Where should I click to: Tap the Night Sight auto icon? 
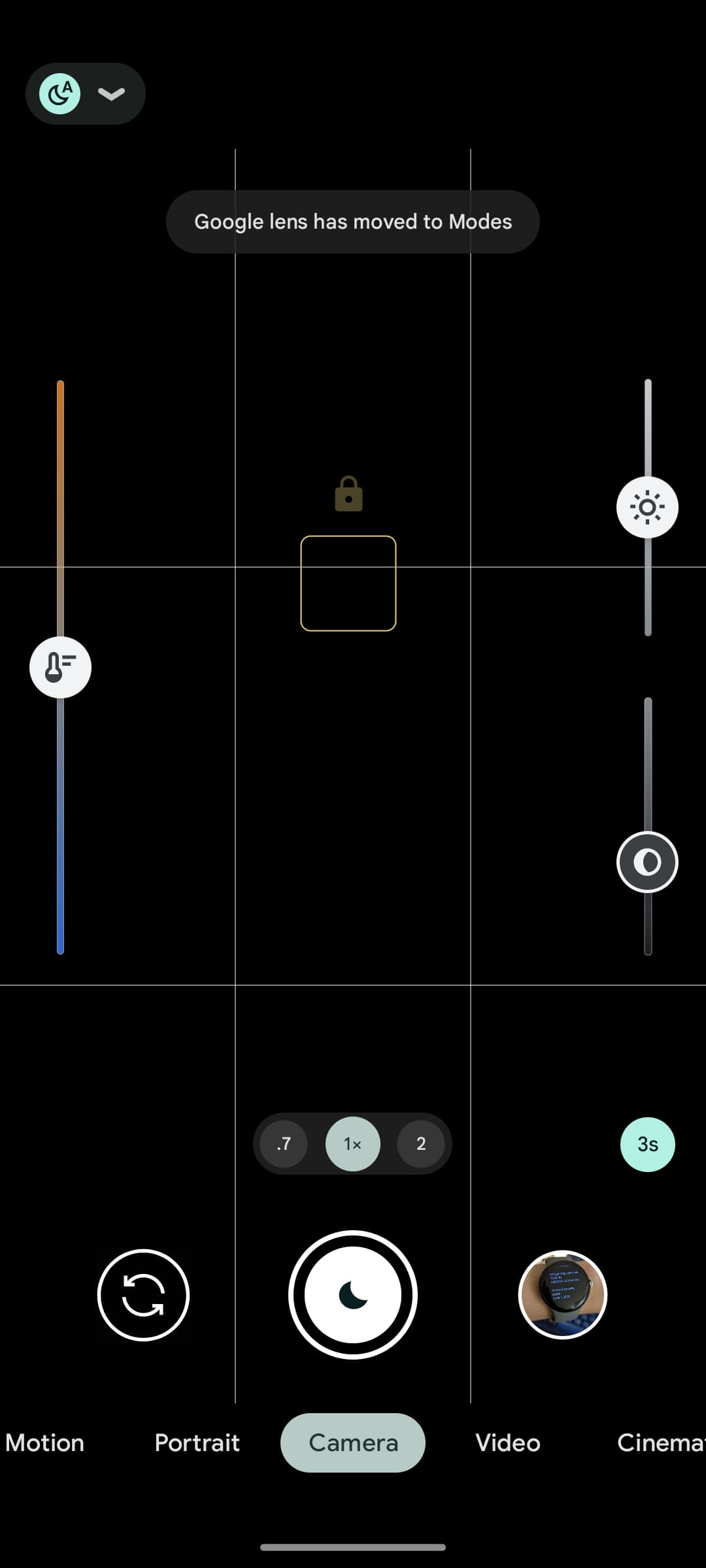coord(60,94)
